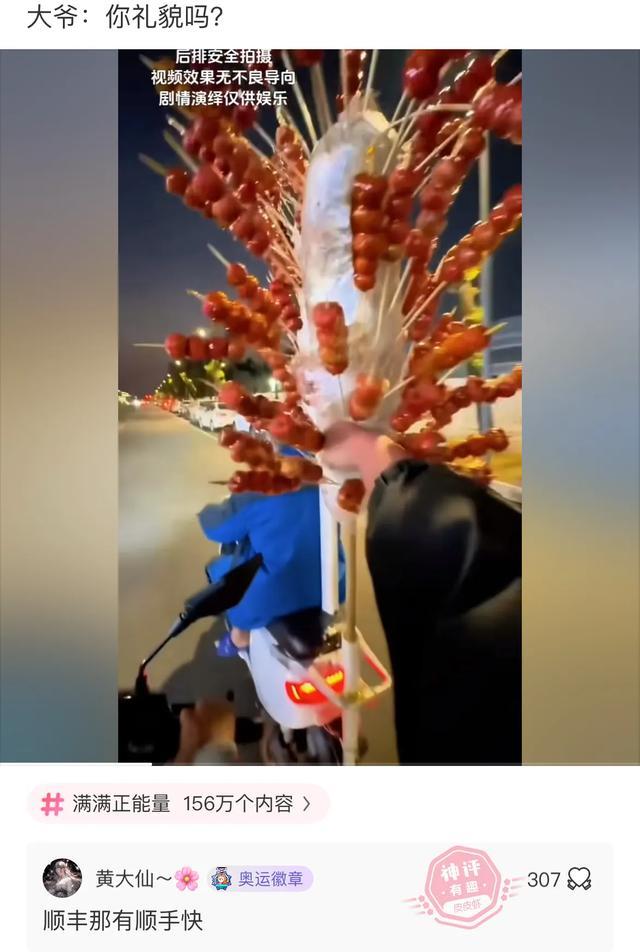640x952 pixels.
Task: Open the 奥运徽章 badge
Action: [x=260, y=879]
